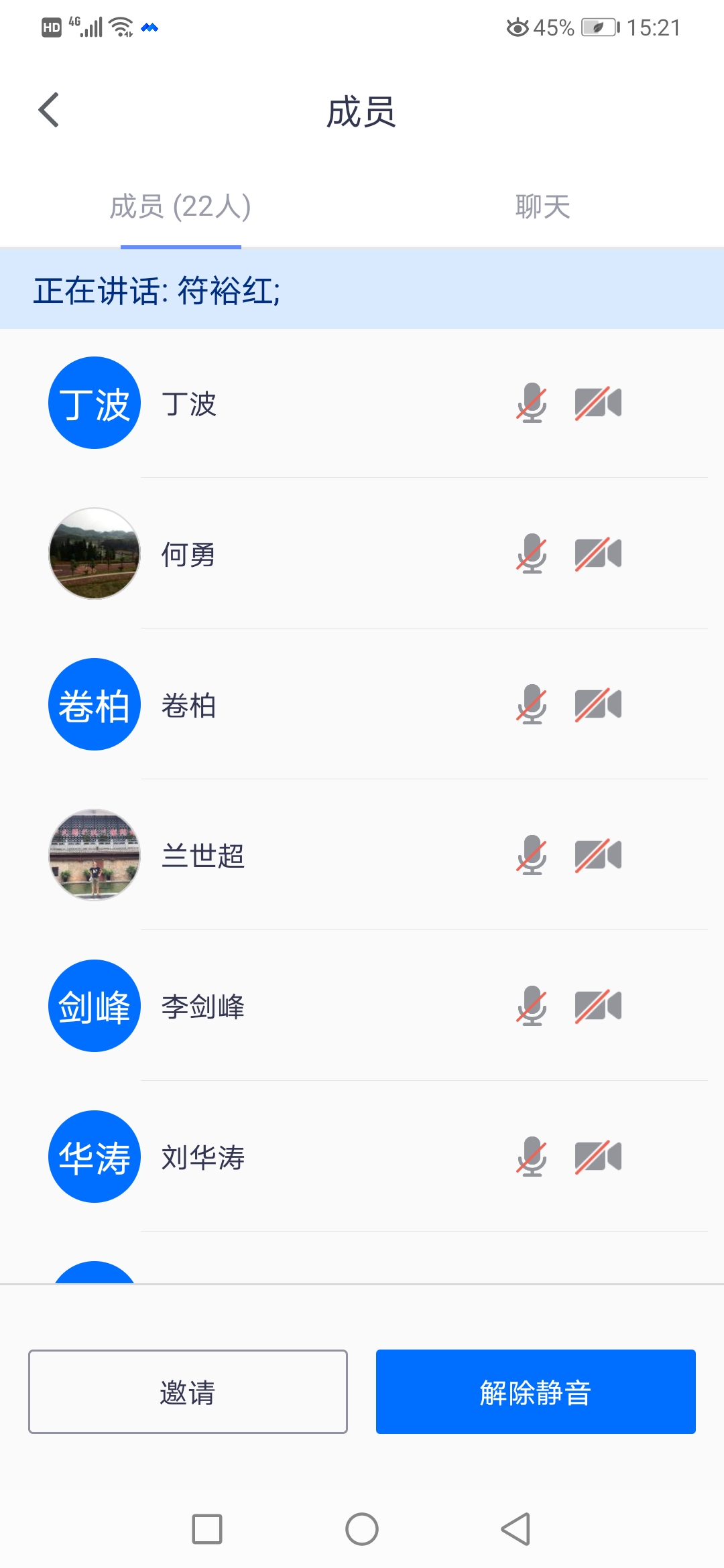The width and height of the screenshot is (724, 1568).
Task: Switch to the 聊天 tab
Action: [x=542, y=206]
